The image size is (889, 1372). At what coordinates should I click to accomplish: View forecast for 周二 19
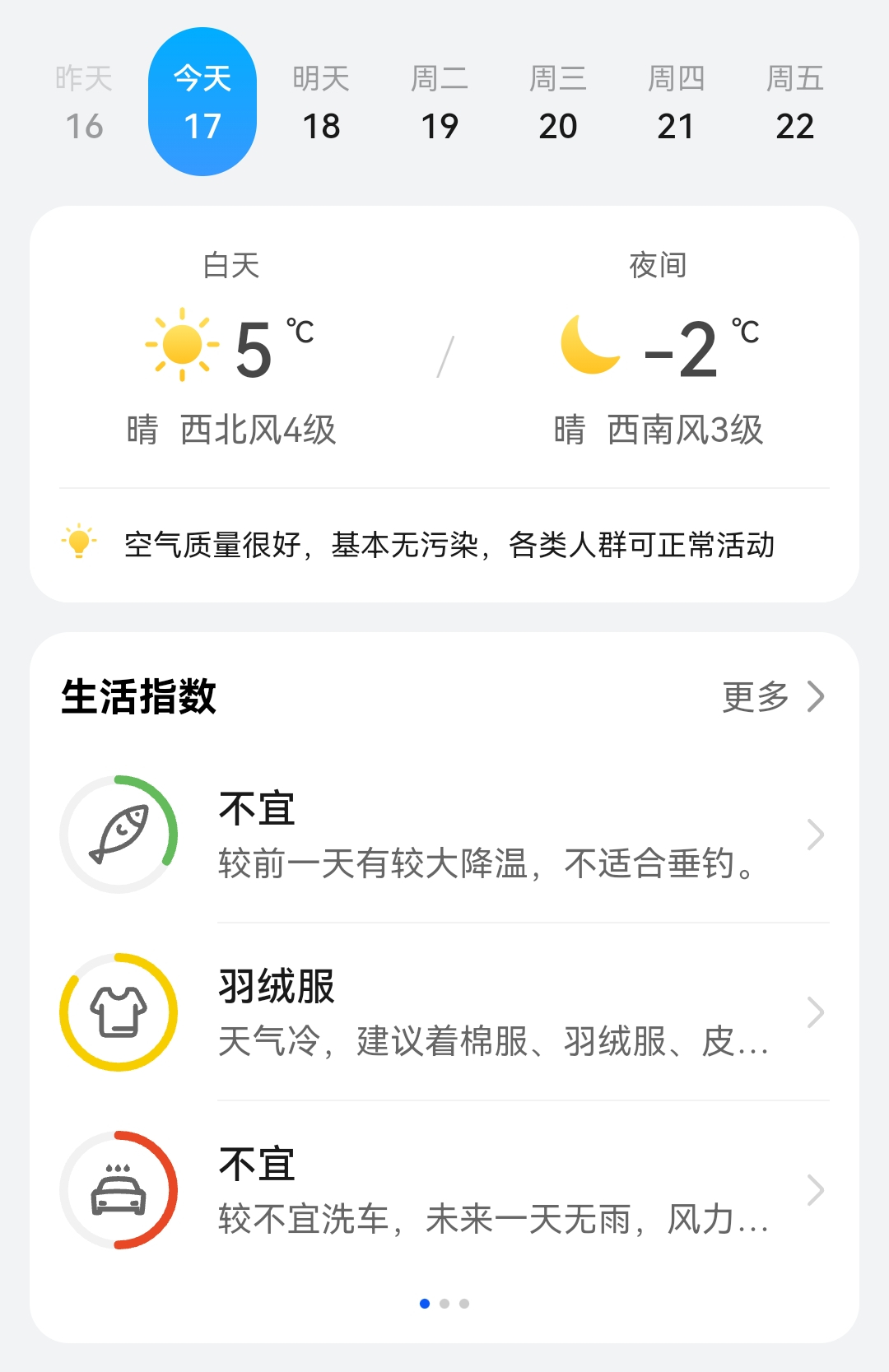[440, 102]
